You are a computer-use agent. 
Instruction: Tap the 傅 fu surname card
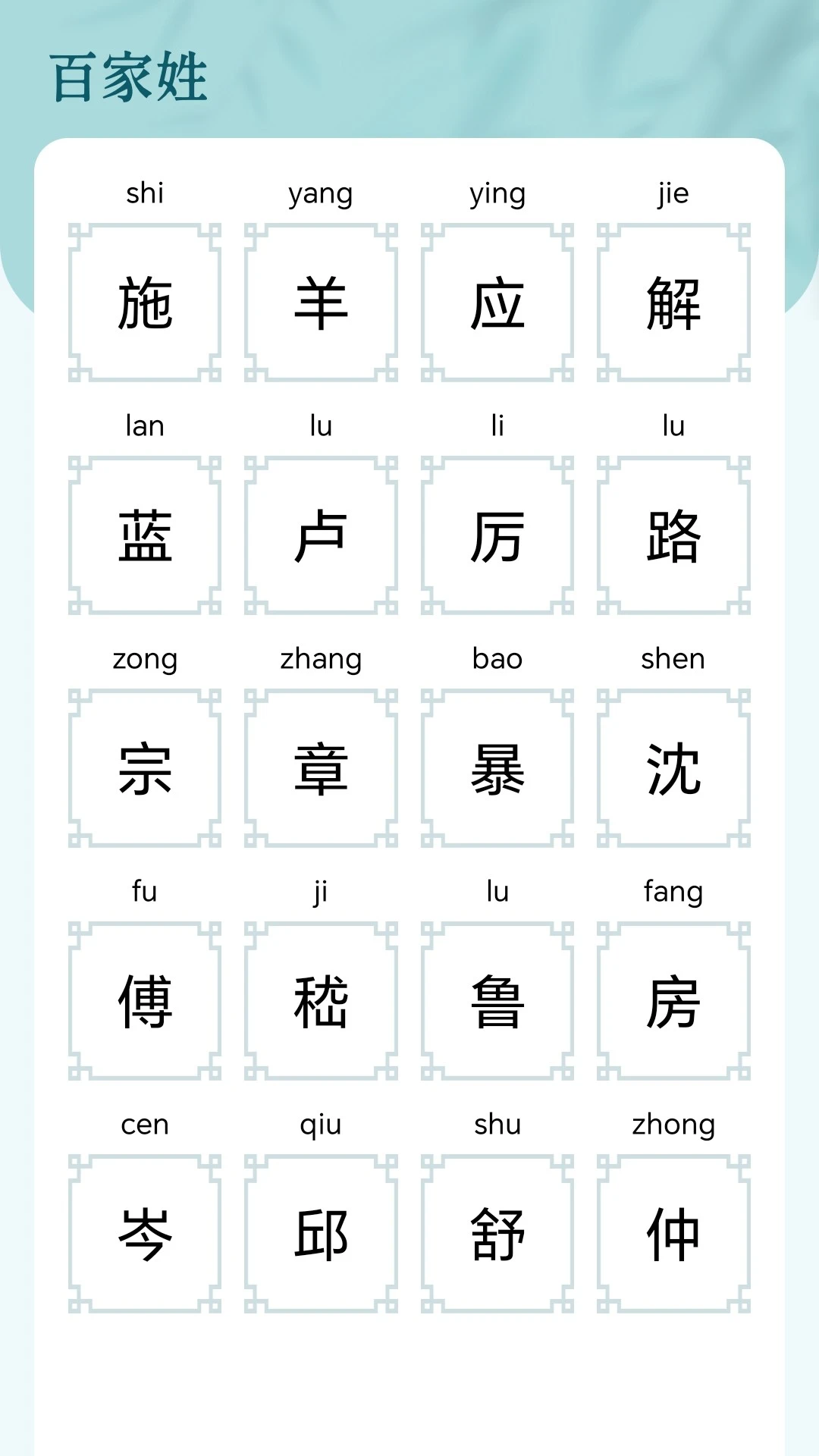tap(145, 1001)
